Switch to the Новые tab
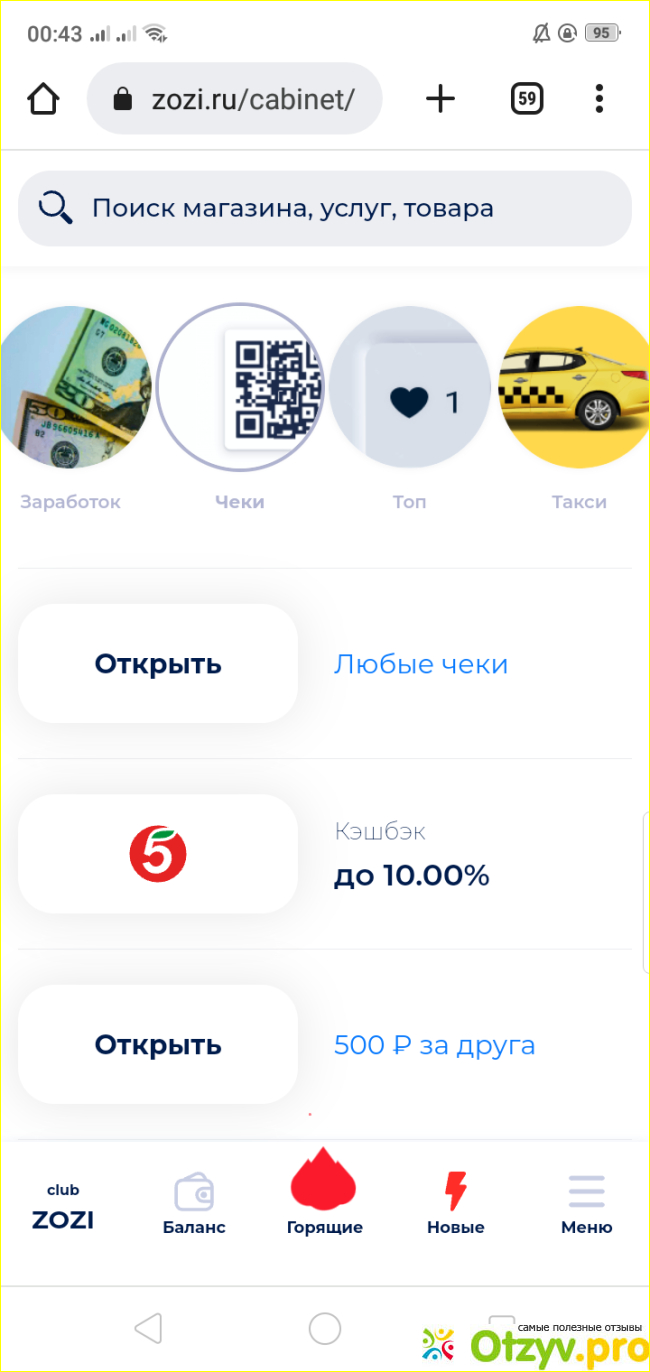650x1372 pixels. [455, 1205]
